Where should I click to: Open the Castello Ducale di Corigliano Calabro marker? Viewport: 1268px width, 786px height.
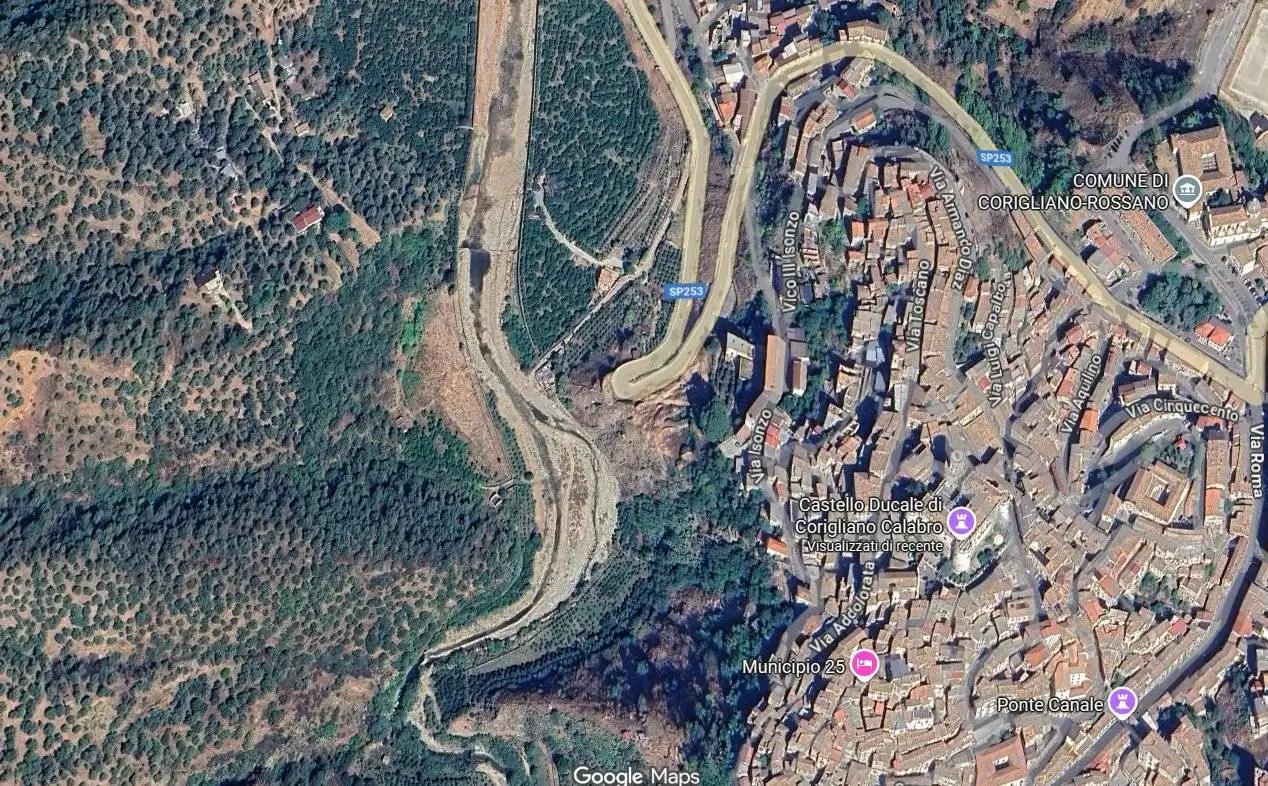(961, 521)
